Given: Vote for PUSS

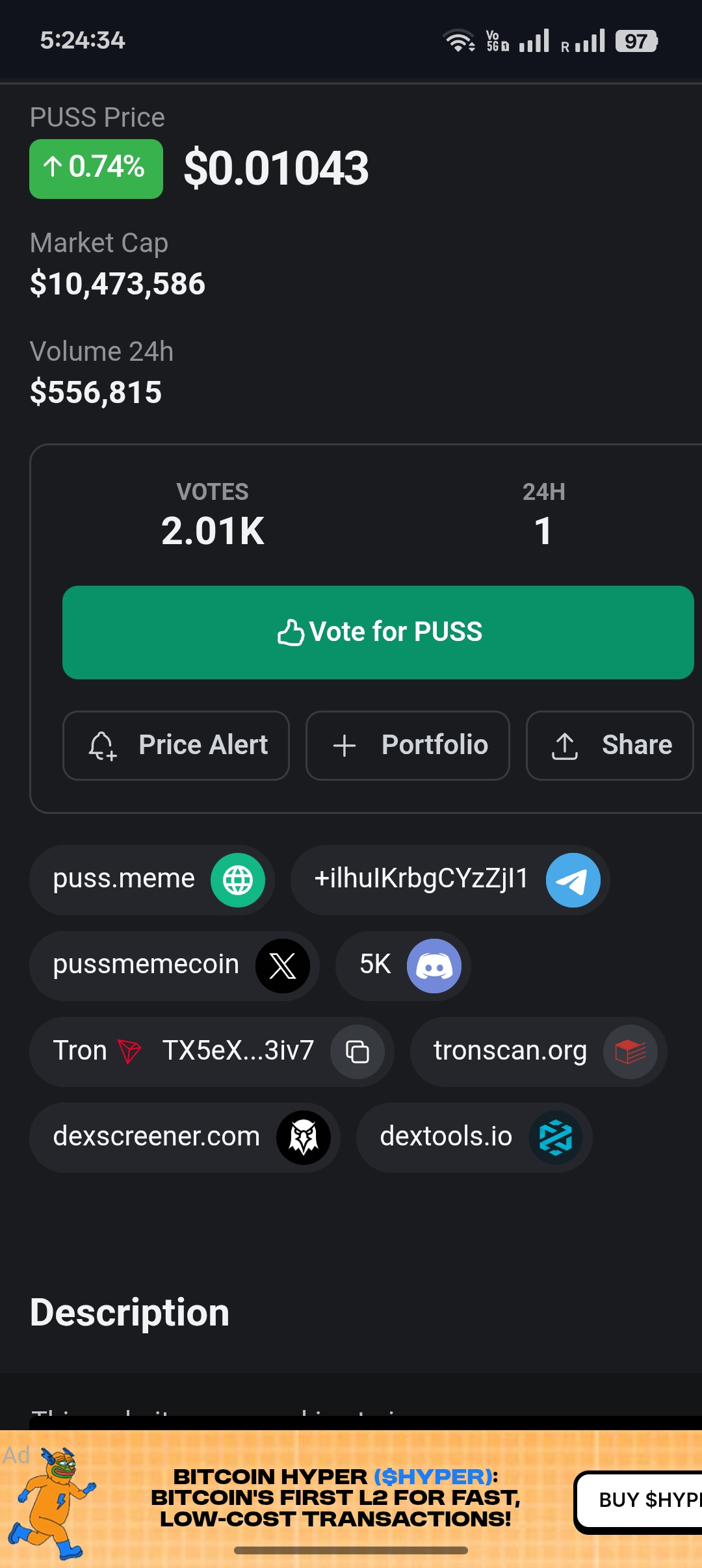Looking at the screenshot, I should [378, 632].
